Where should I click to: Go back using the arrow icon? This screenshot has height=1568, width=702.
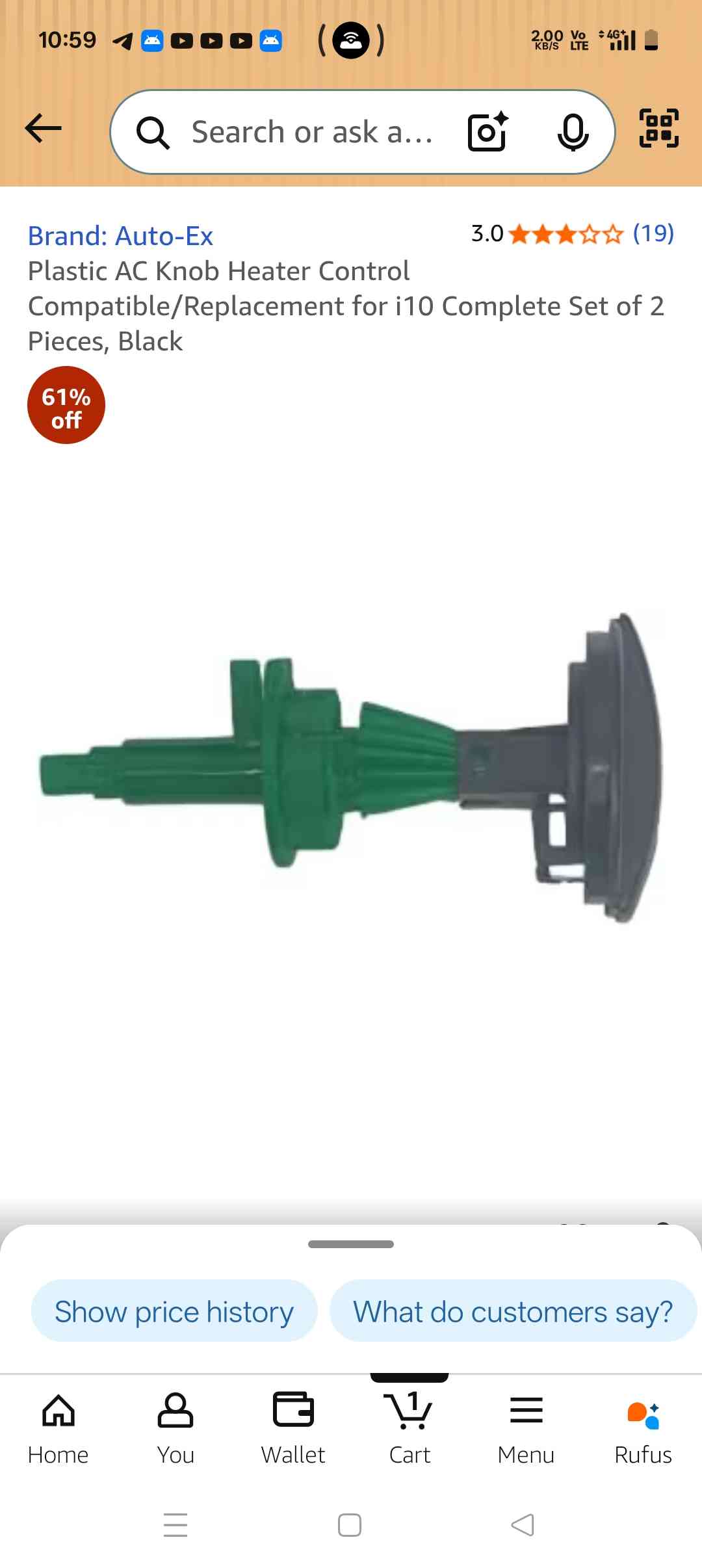tap(43, 128)
